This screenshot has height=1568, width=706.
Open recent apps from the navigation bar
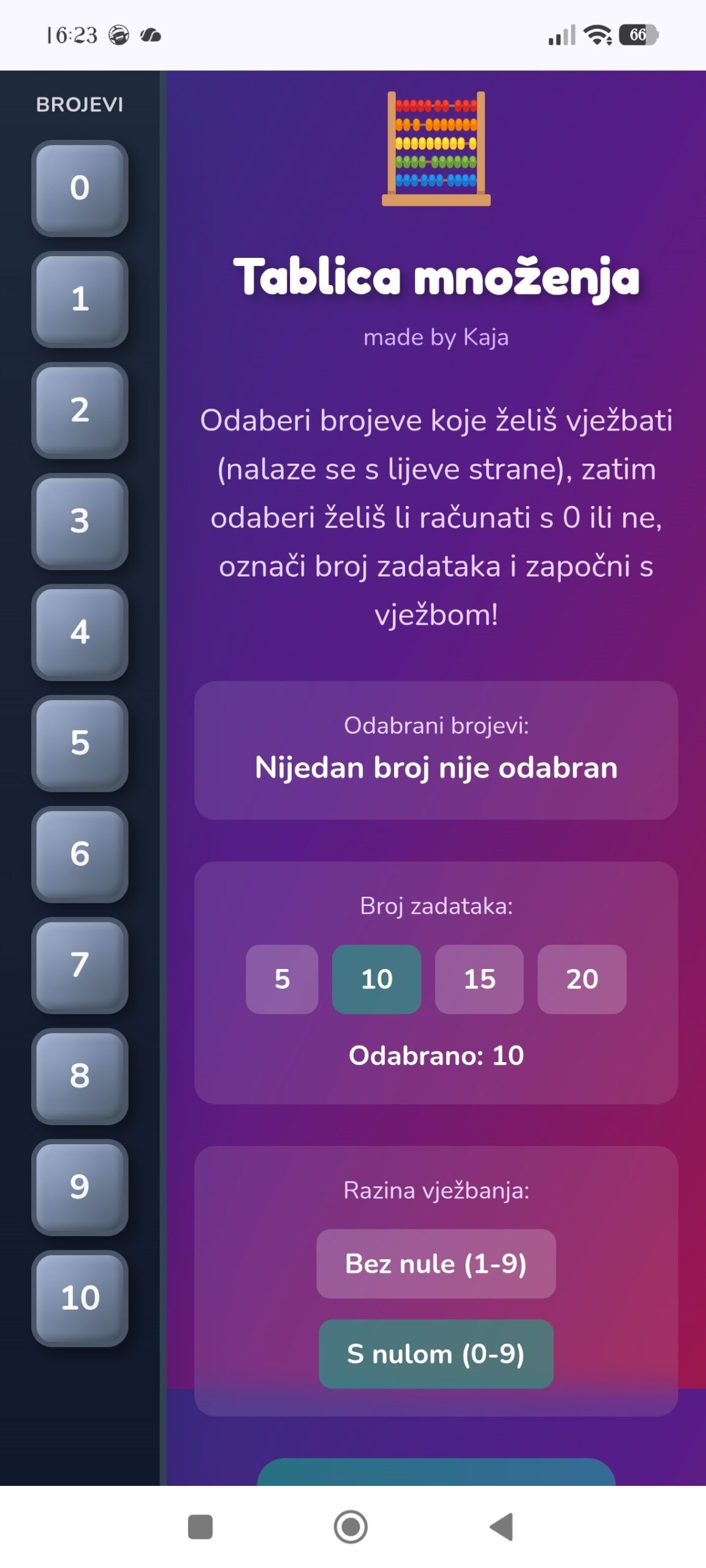[200, 1526]
